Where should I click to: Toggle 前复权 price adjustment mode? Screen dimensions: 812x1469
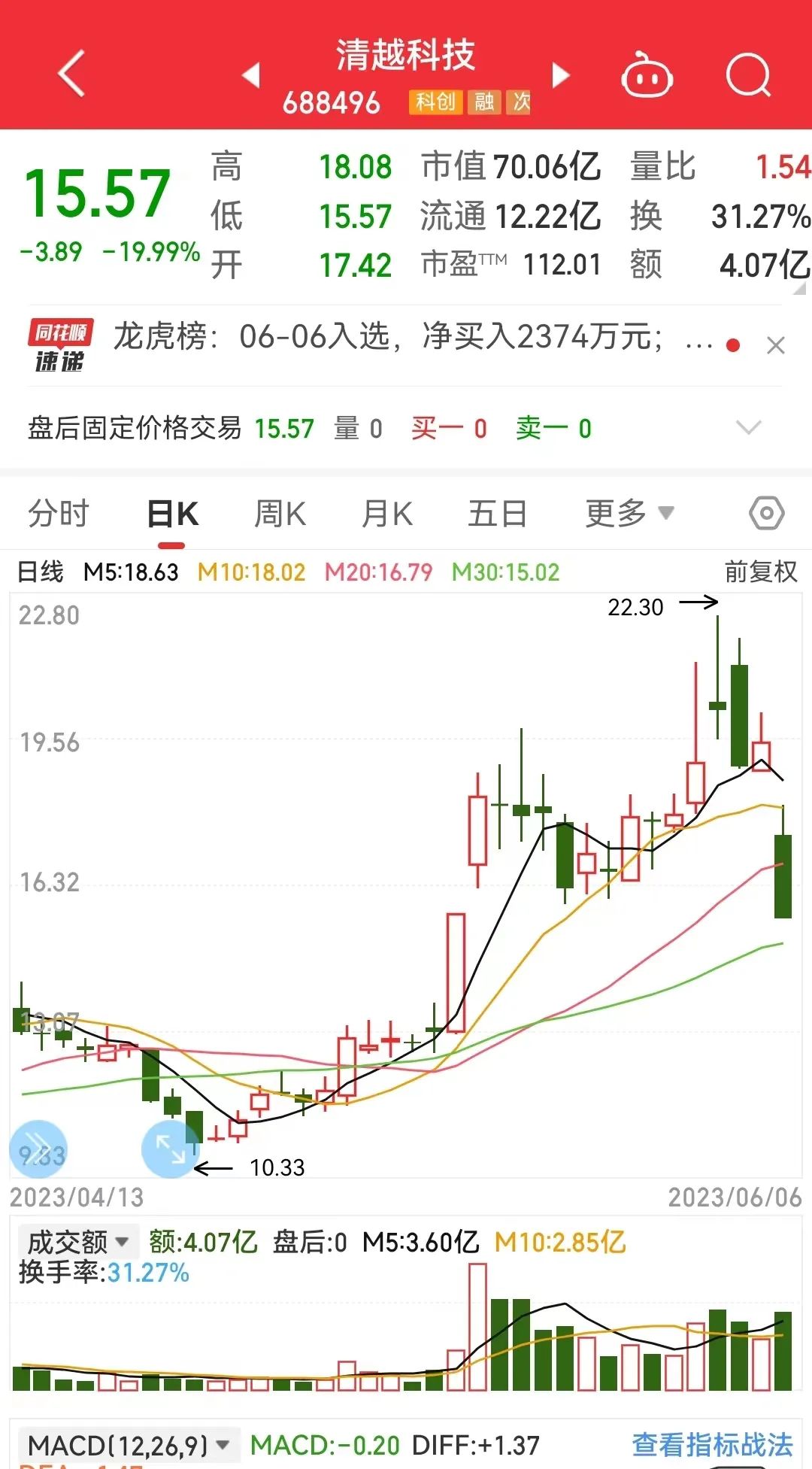point(759,572)
